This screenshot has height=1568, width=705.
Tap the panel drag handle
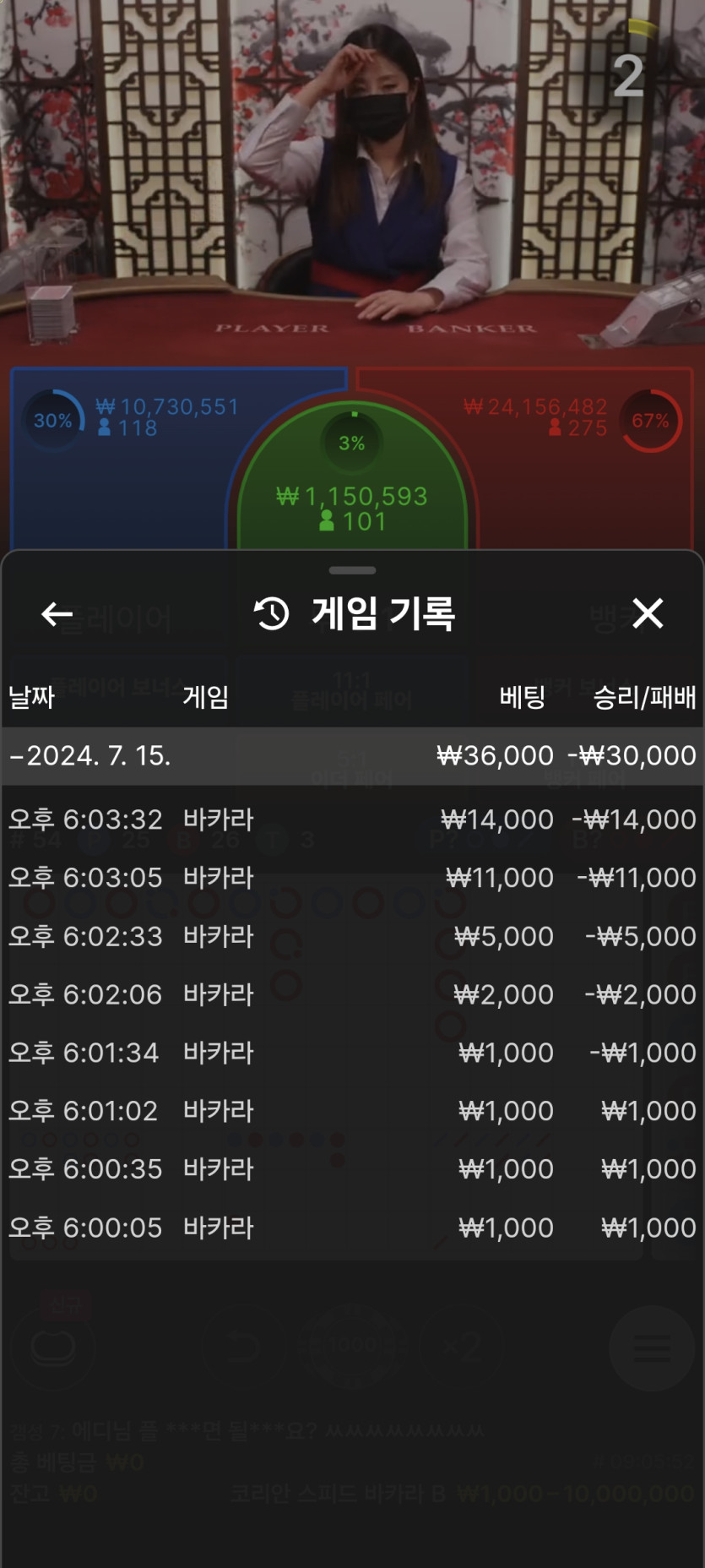[352, 570]
